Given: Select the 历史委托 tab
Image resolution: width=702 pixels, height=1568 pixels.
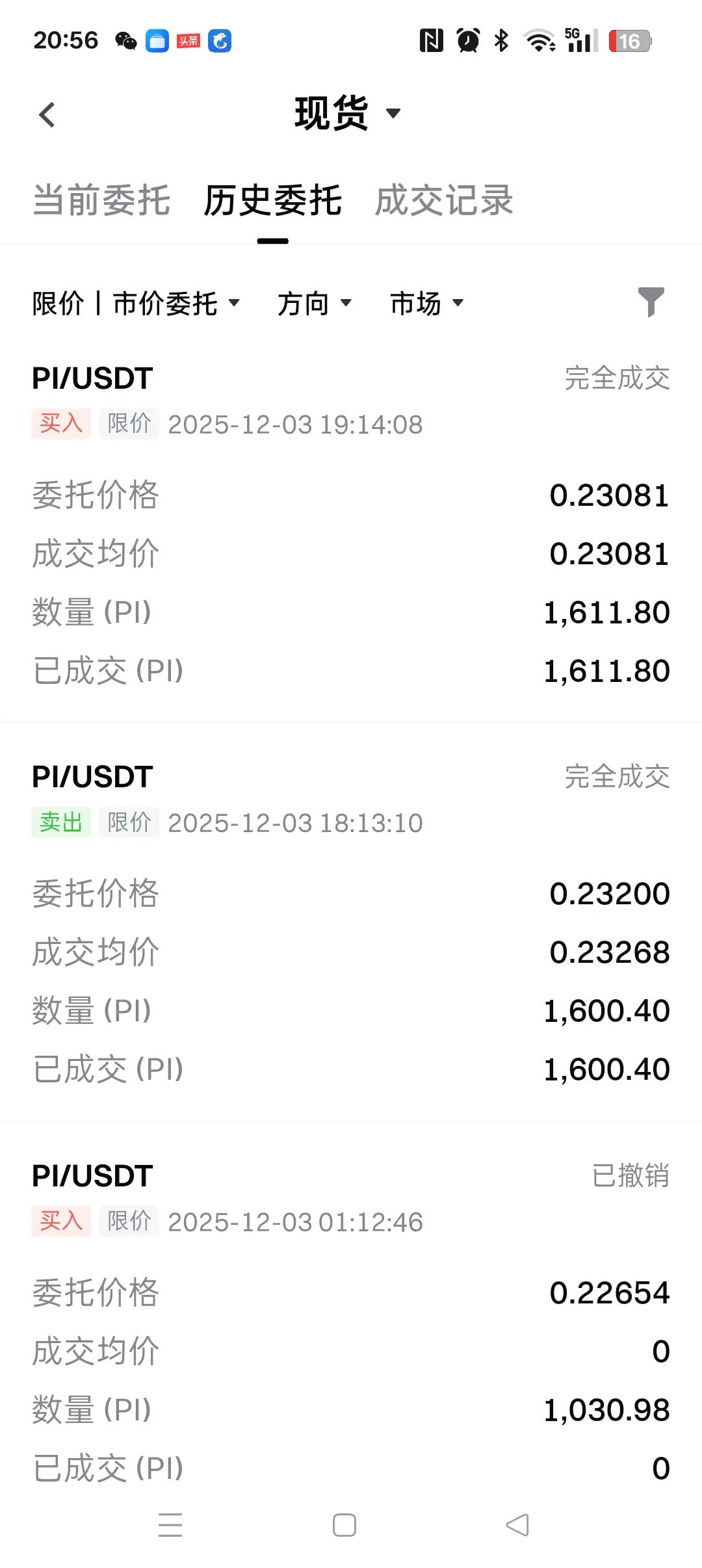Looking at the screenshot, I should coord(272,200).
